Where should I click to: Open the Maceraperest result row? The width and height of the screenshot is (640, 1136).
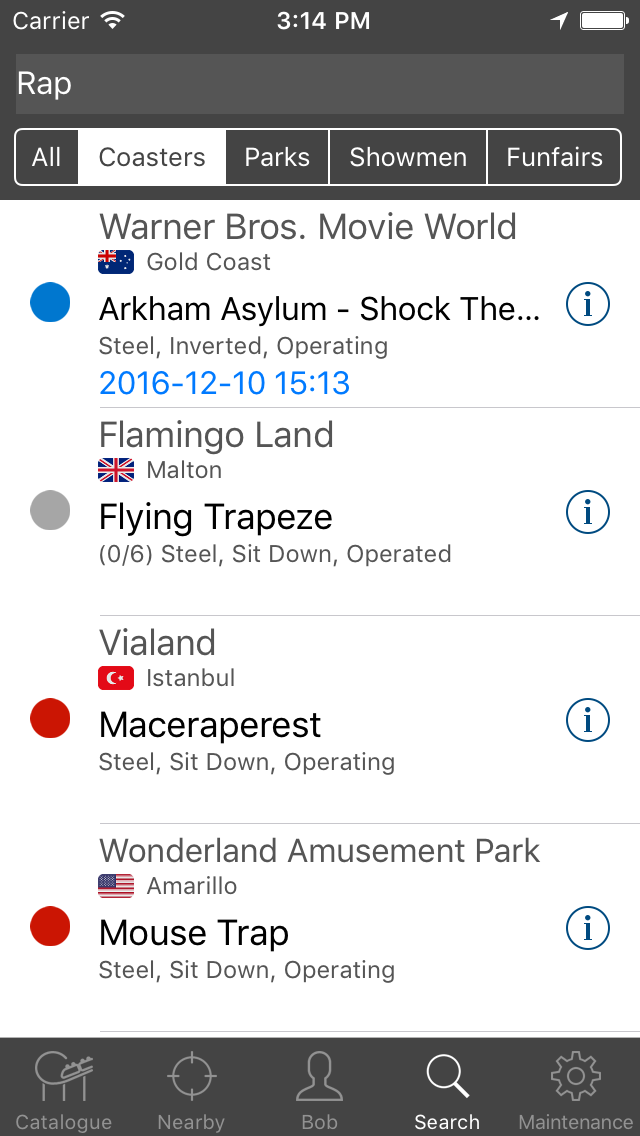(x=320, y=719)
